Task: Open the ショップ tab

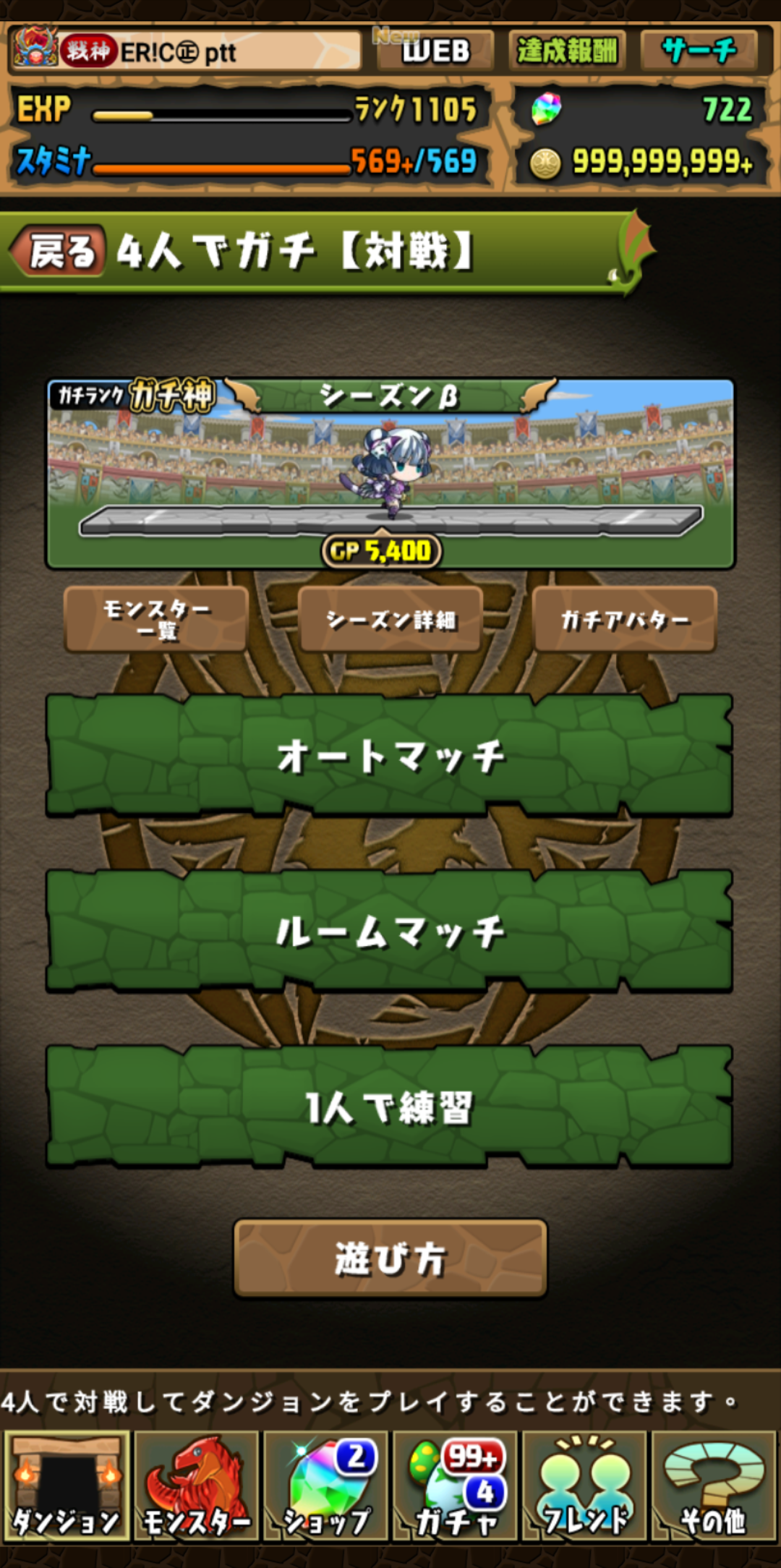Action: pyautogui.click(x=326, y=1486)
